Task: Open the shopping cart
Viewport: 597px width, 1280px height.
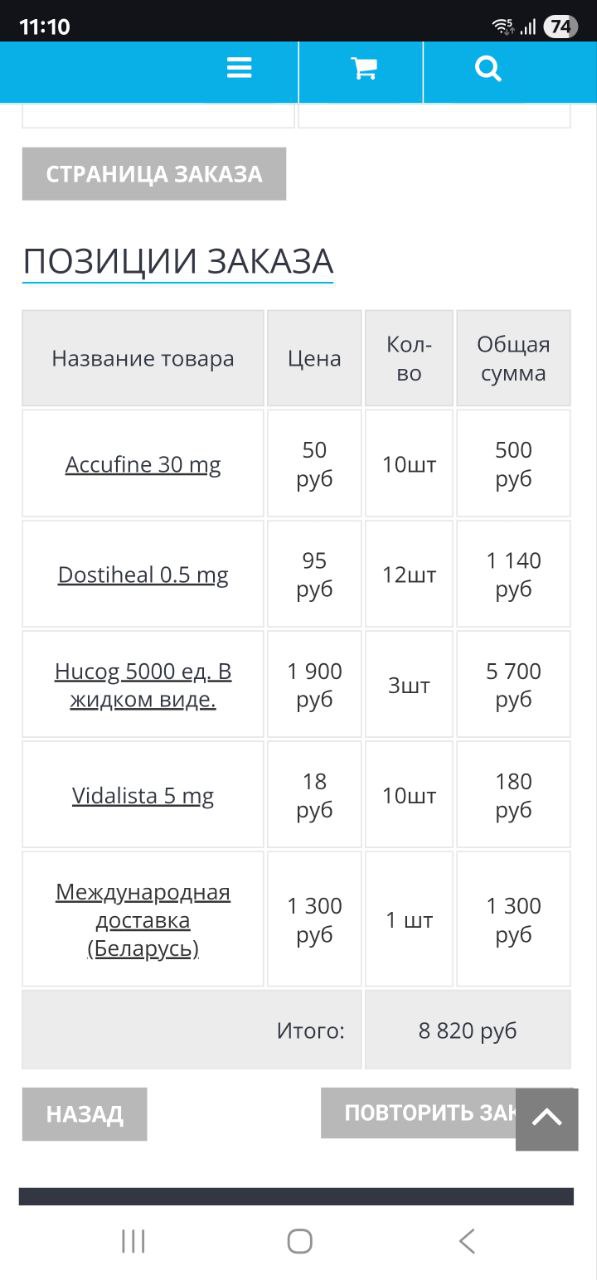Action: tap(363, 68)
